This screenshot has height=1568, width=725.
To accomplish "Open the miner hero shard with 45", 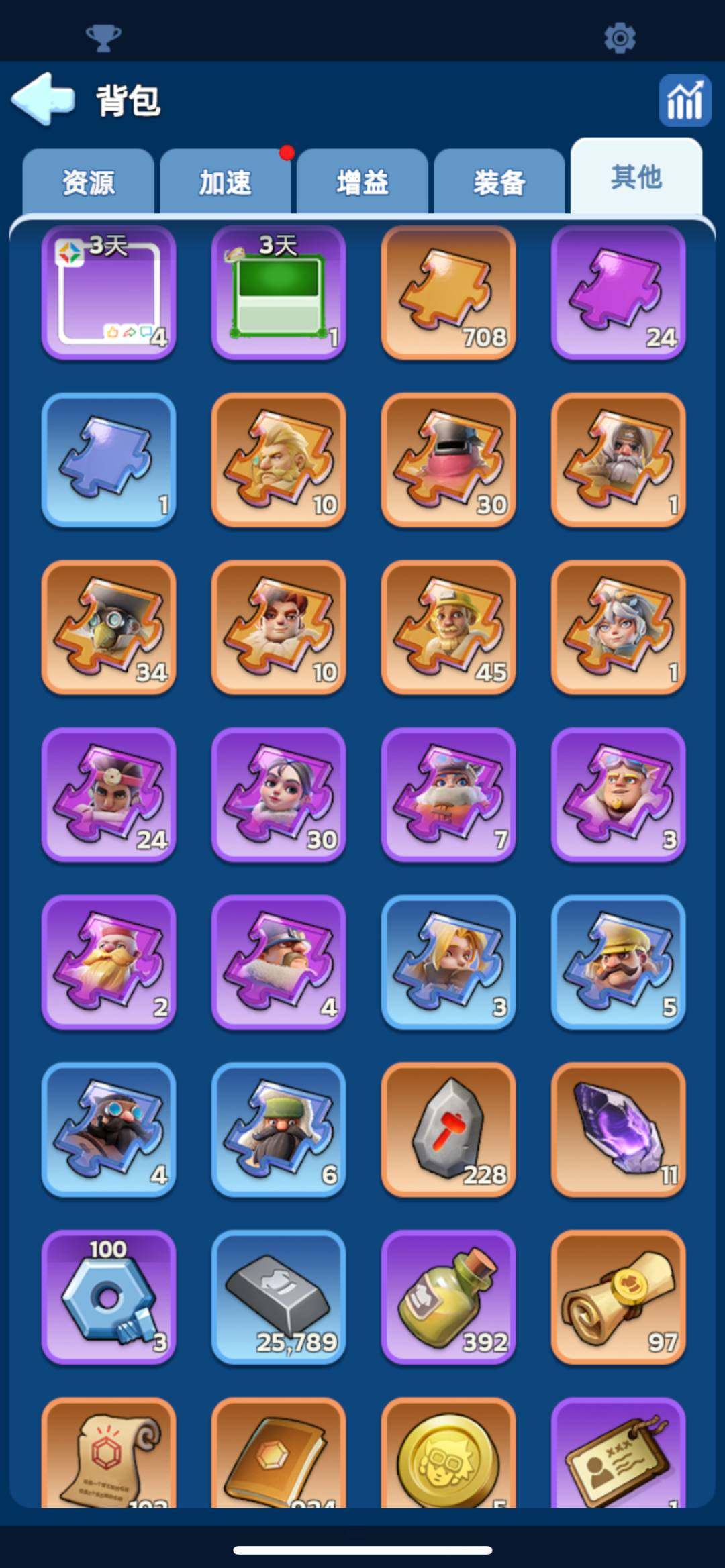I will pyautogui.click(x=448, y=627).
